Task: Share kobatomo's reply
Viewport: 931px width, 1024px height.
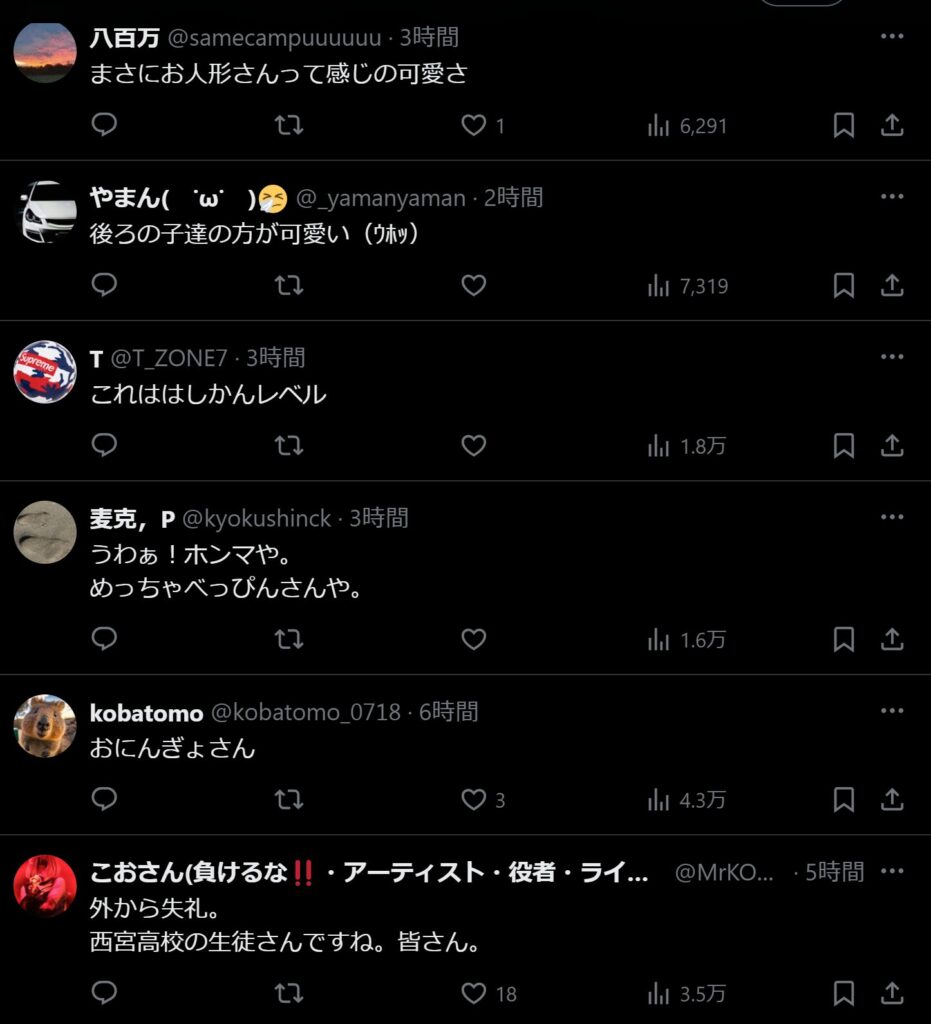Action: click(892, 800)
